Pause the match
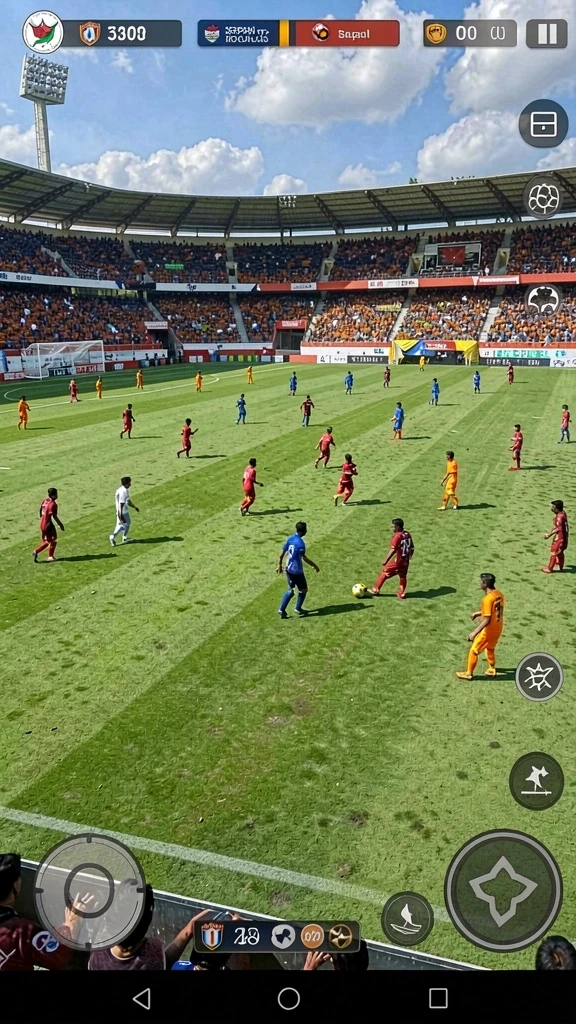Screen dimensions: 576x1024 pos(547,33)
